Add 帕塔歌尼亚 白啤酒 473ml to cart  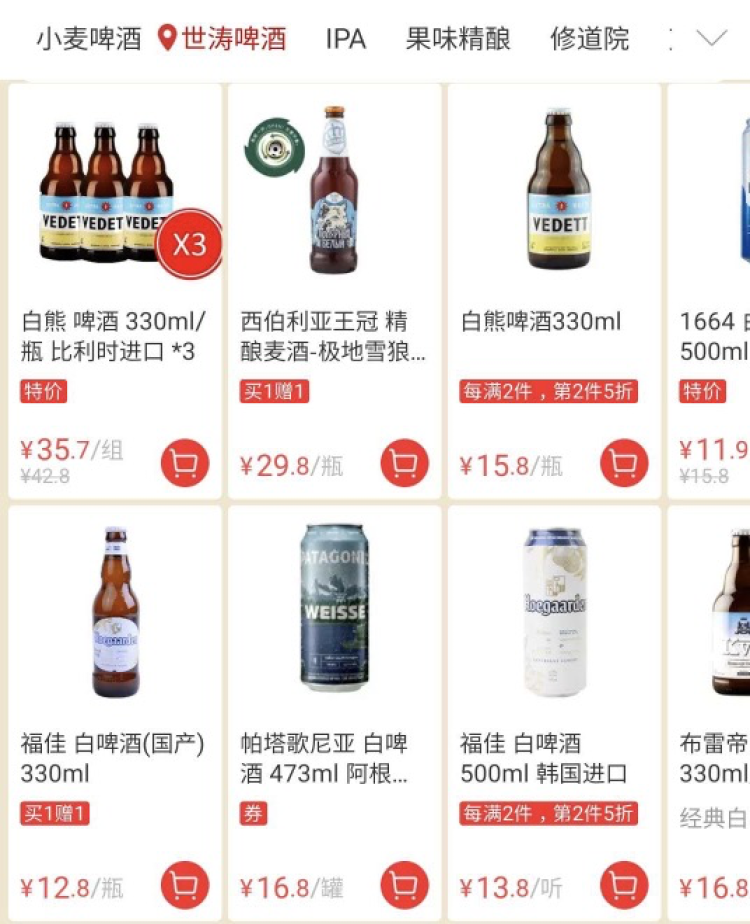404,885
